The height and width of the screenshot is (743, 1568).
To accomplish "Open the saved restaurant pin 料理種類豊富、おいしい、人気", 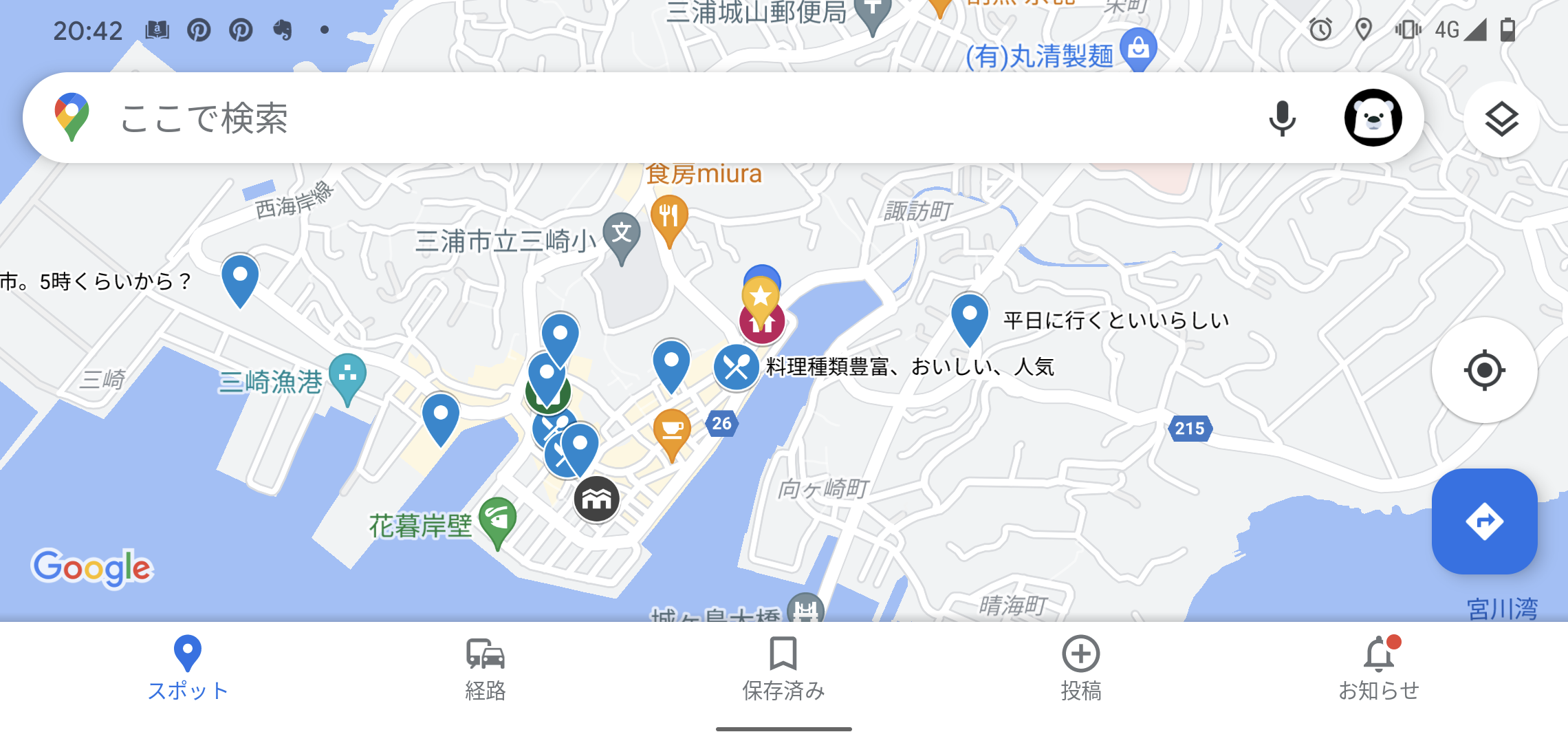I will coord(737,367).
